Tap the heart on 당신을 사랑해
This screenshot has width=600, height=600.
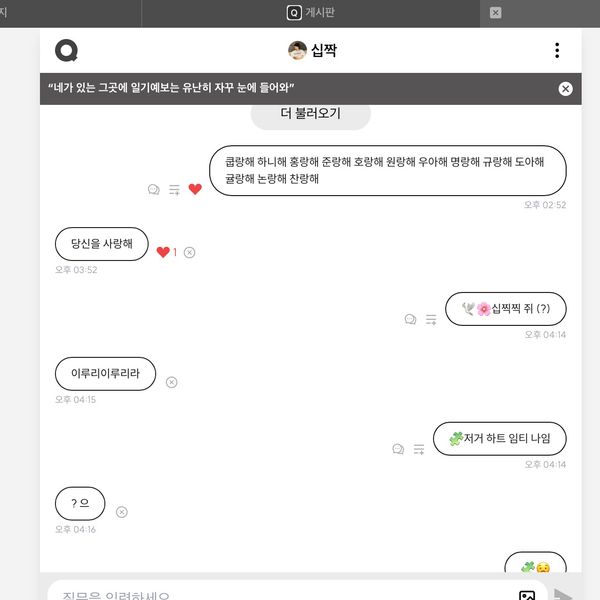(x=163, y=252)
